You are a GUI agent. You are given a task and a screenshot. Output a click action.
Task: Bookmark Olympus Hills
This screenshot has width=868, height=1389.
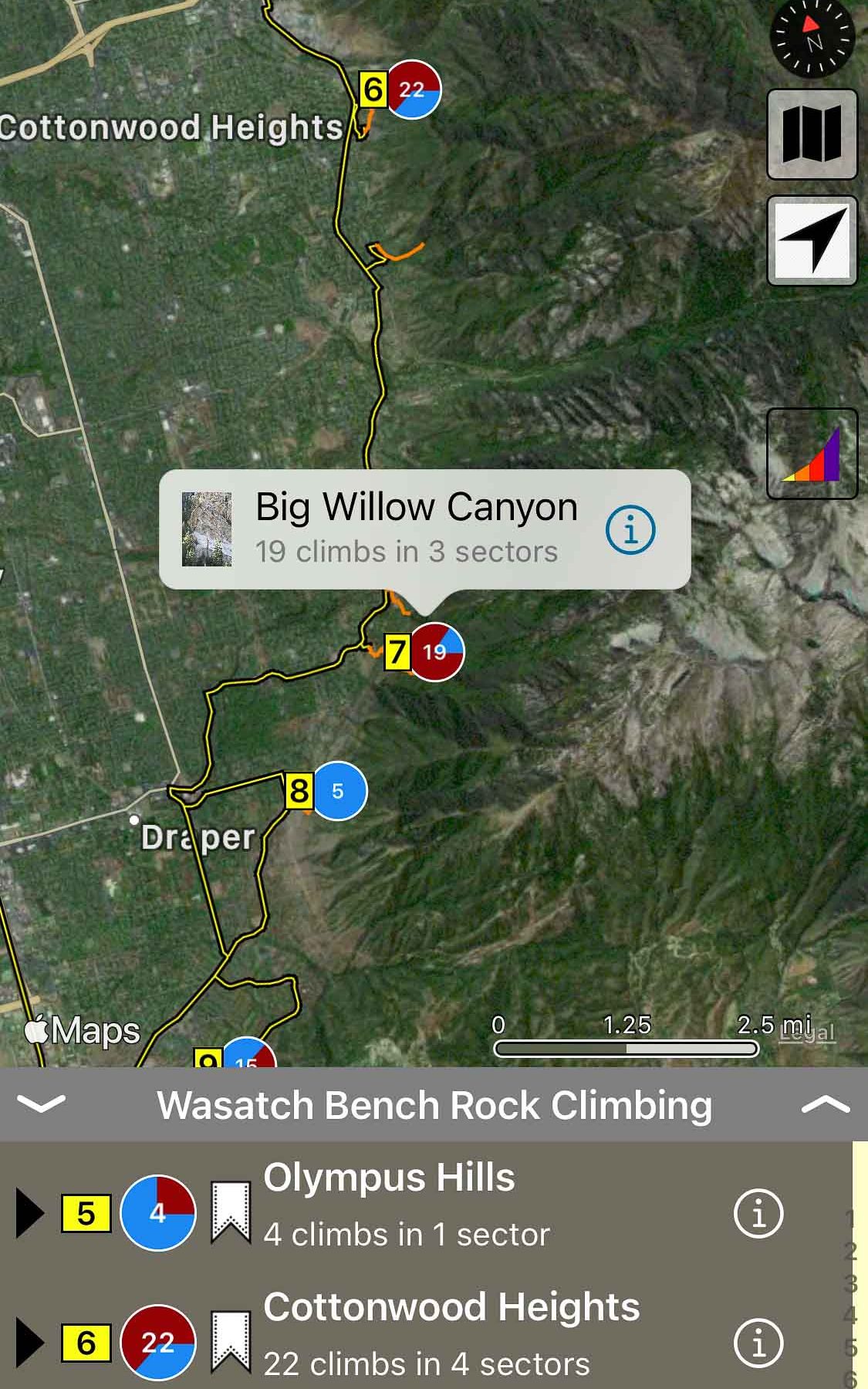[231, 1213]
